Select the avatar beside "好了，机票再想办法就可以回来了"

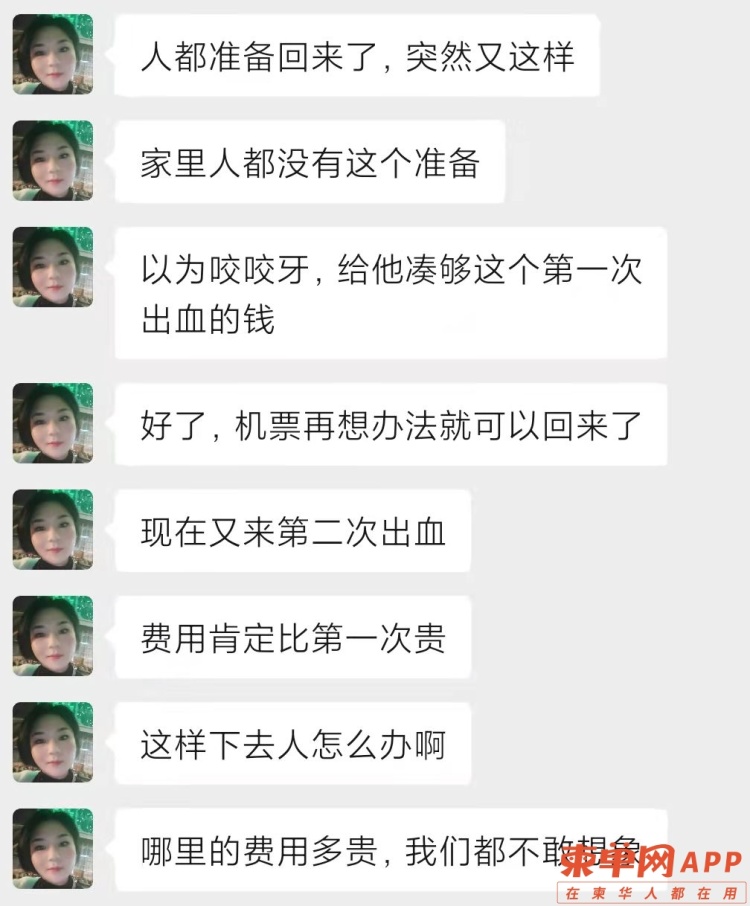point(53,423)
